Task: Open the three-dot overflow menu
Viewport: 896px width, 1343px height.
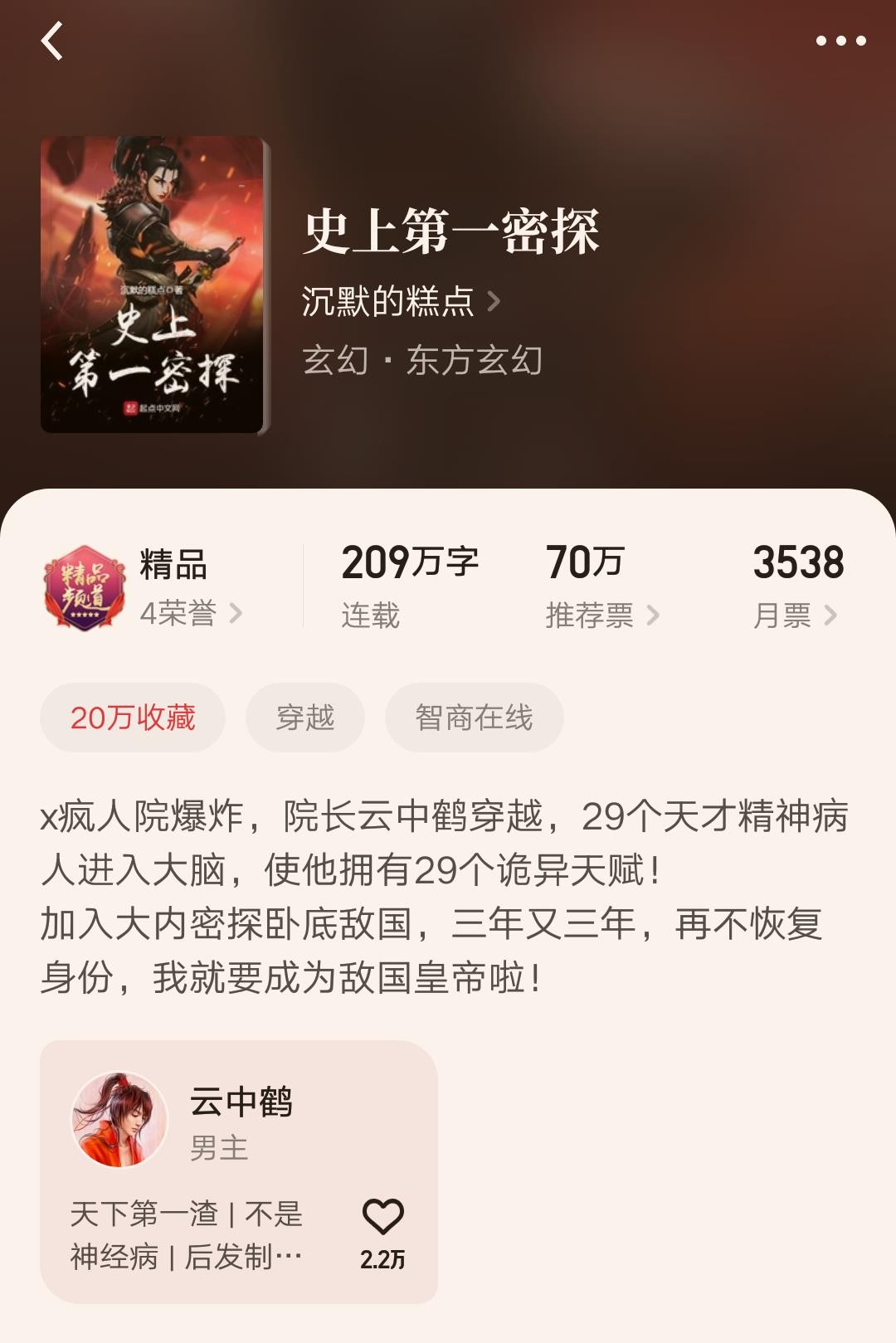Action: (840, 41)
